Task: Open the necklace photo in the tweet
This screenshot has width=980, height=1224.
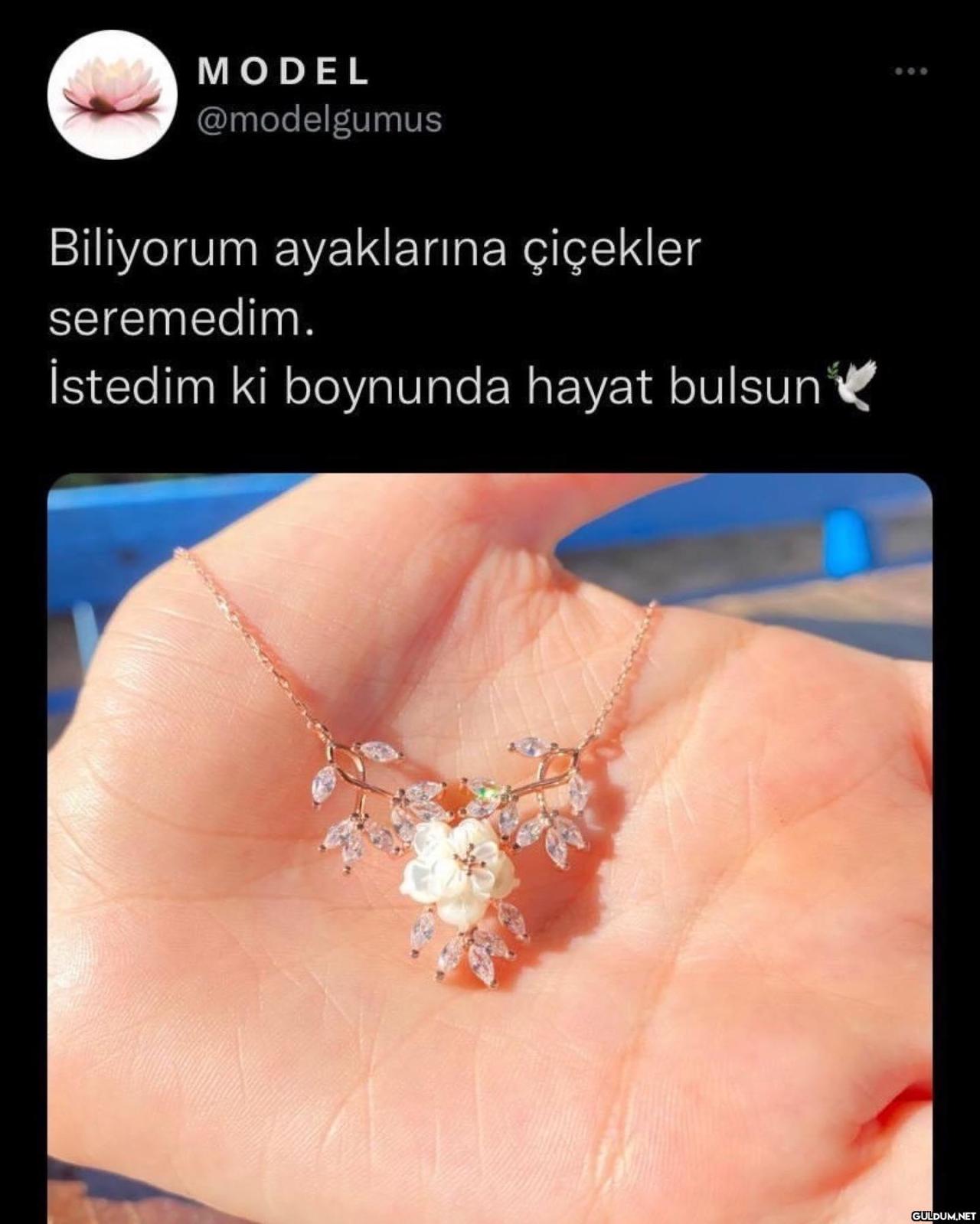Action: 490,842
